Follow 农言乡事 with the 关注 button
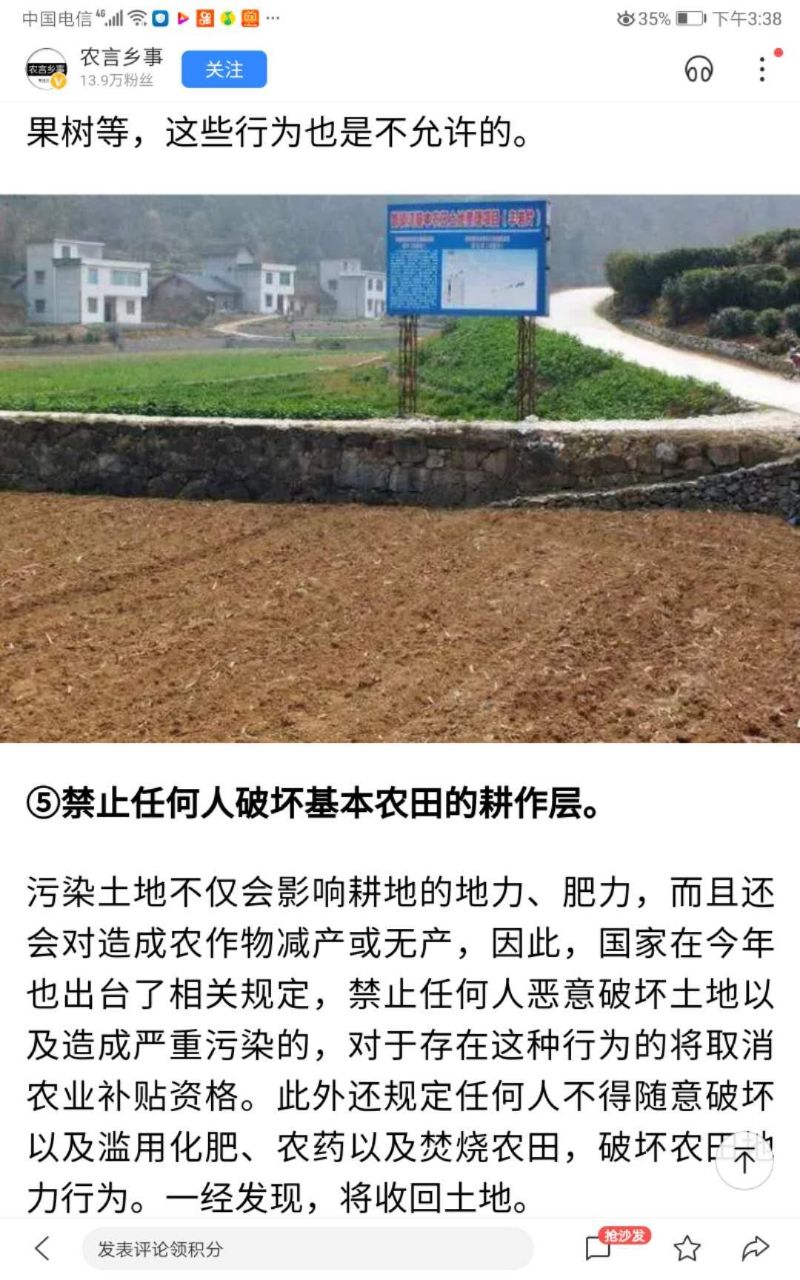 224,69
